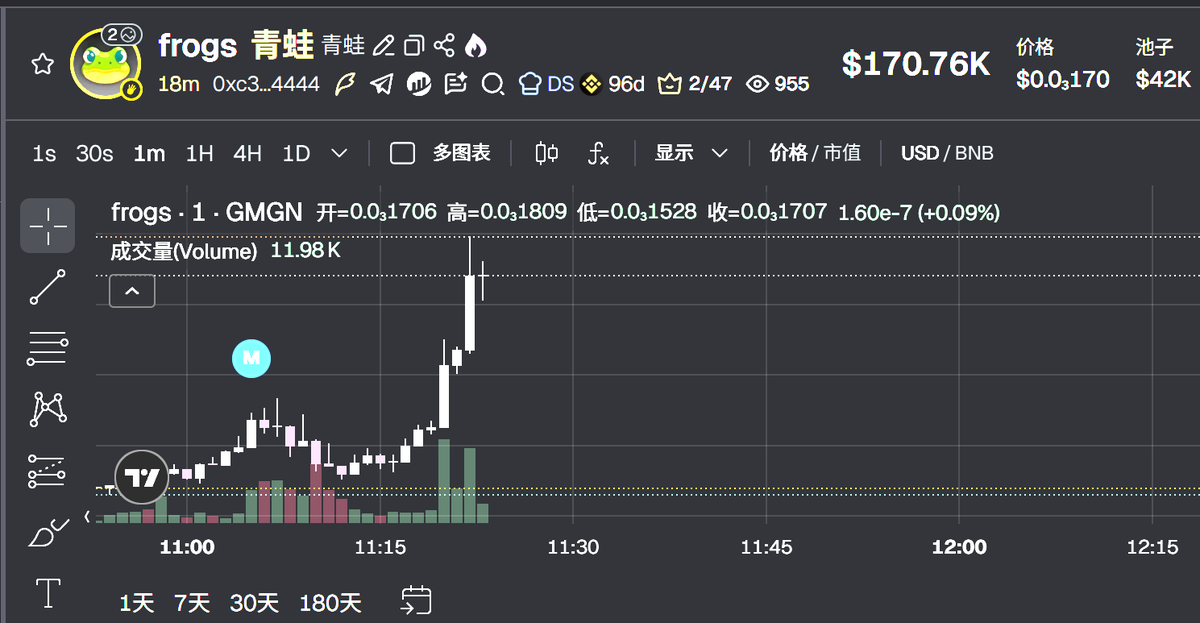Choose the 4H timeframe
The image size is (1200, 623).
(247, 153)
